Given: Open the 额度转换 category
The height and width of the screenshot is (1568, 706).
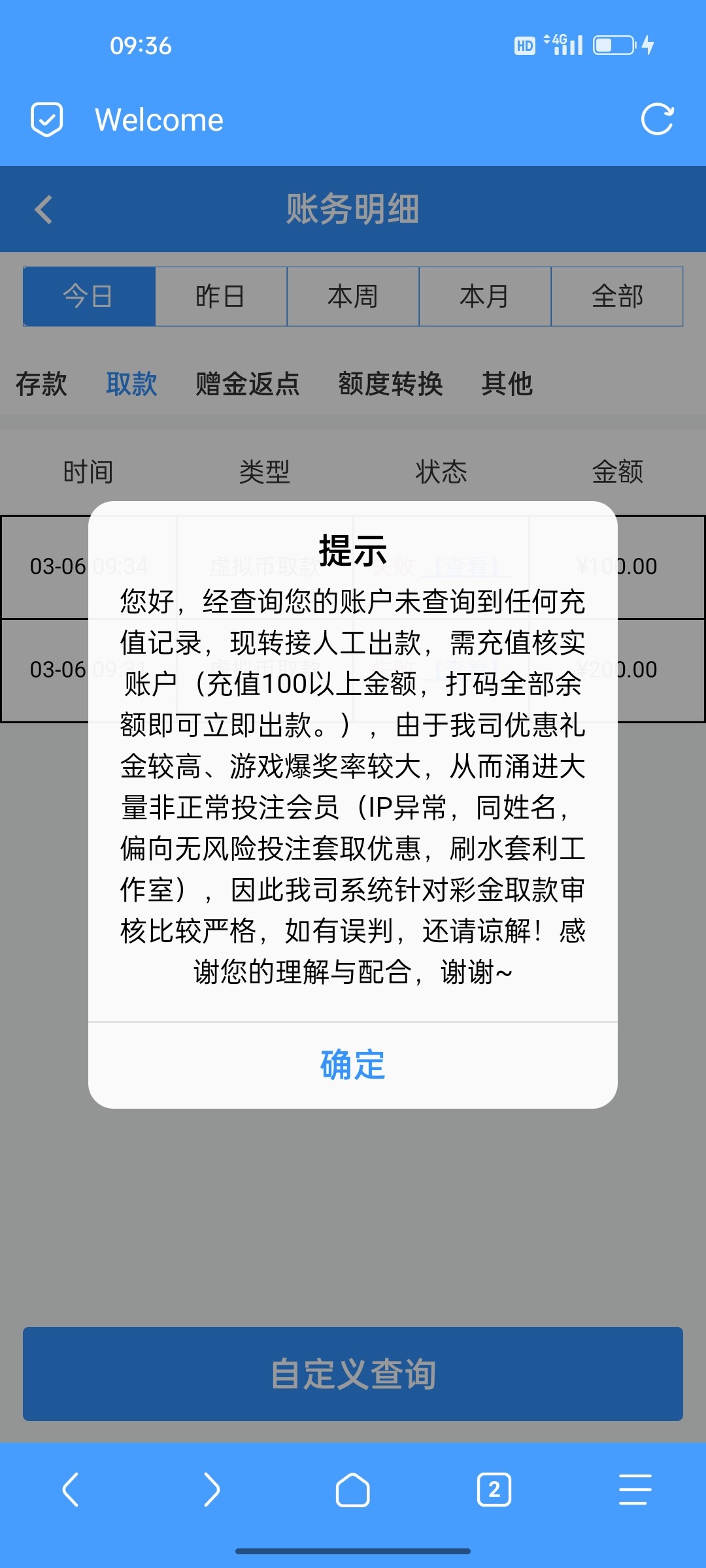Looking at the screenshot, I should [390, 384].
